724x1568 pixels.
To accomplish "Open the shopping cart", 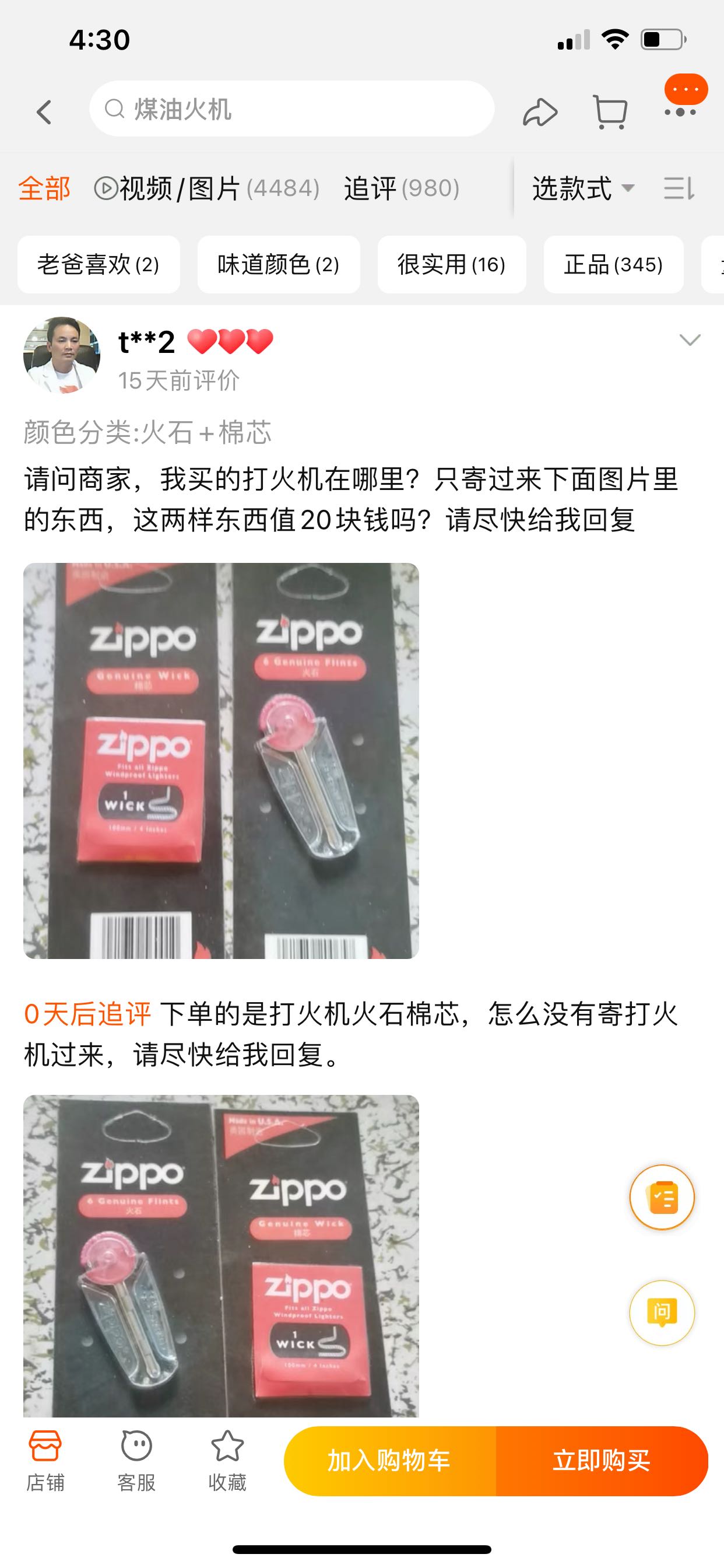I will [x=610, y=112].
